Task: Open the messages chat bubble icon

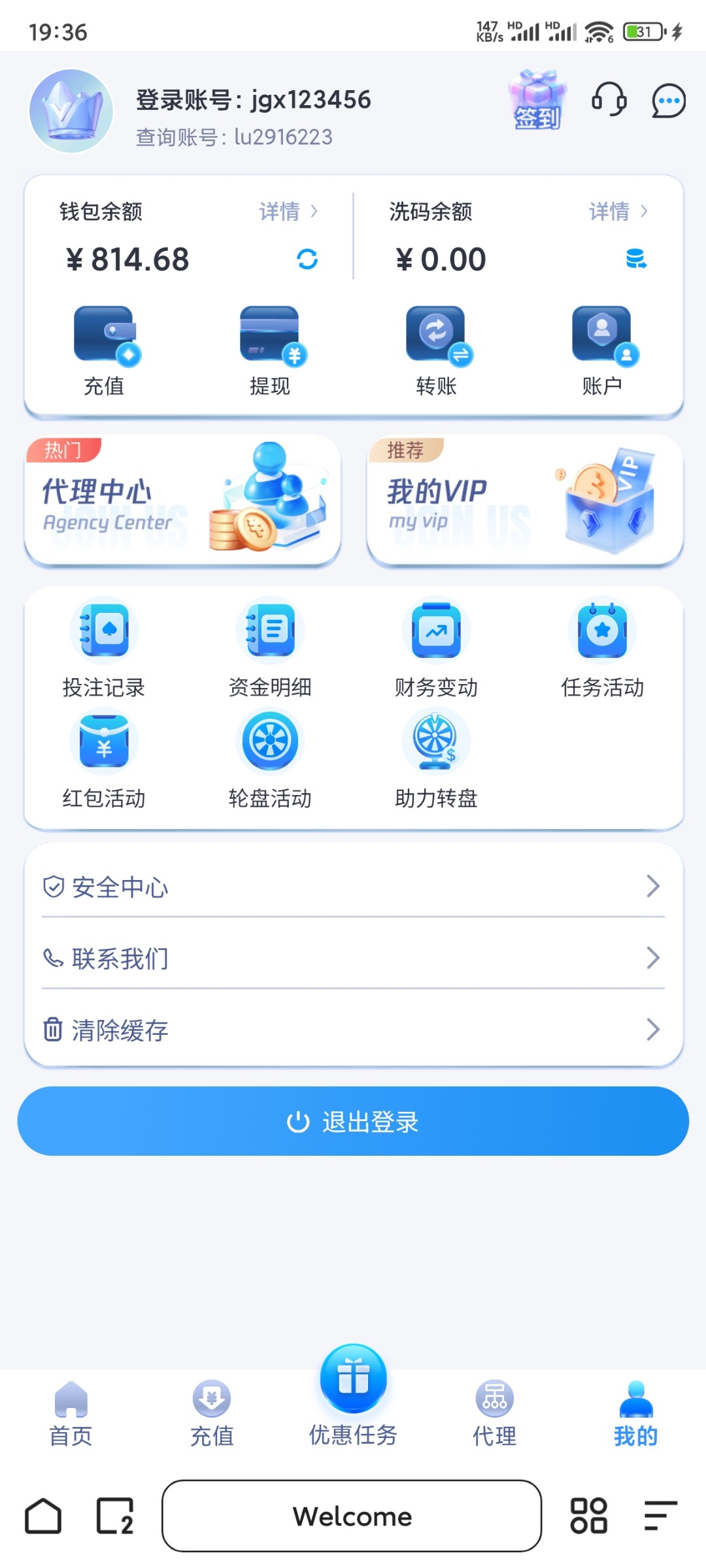Action: point(668,101)
